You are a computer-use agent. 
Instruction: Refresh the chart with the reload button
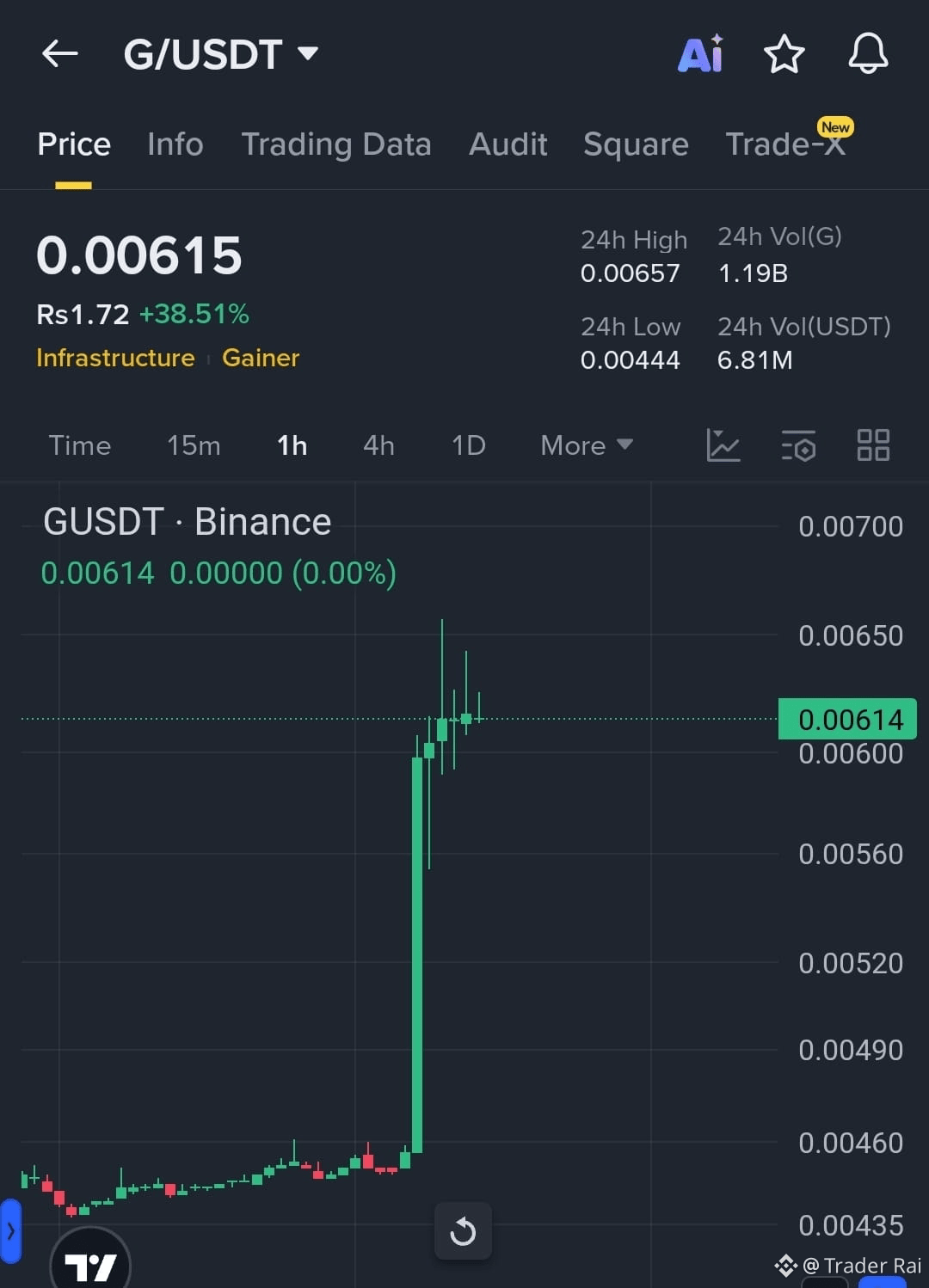click(x=463, y=1230)
